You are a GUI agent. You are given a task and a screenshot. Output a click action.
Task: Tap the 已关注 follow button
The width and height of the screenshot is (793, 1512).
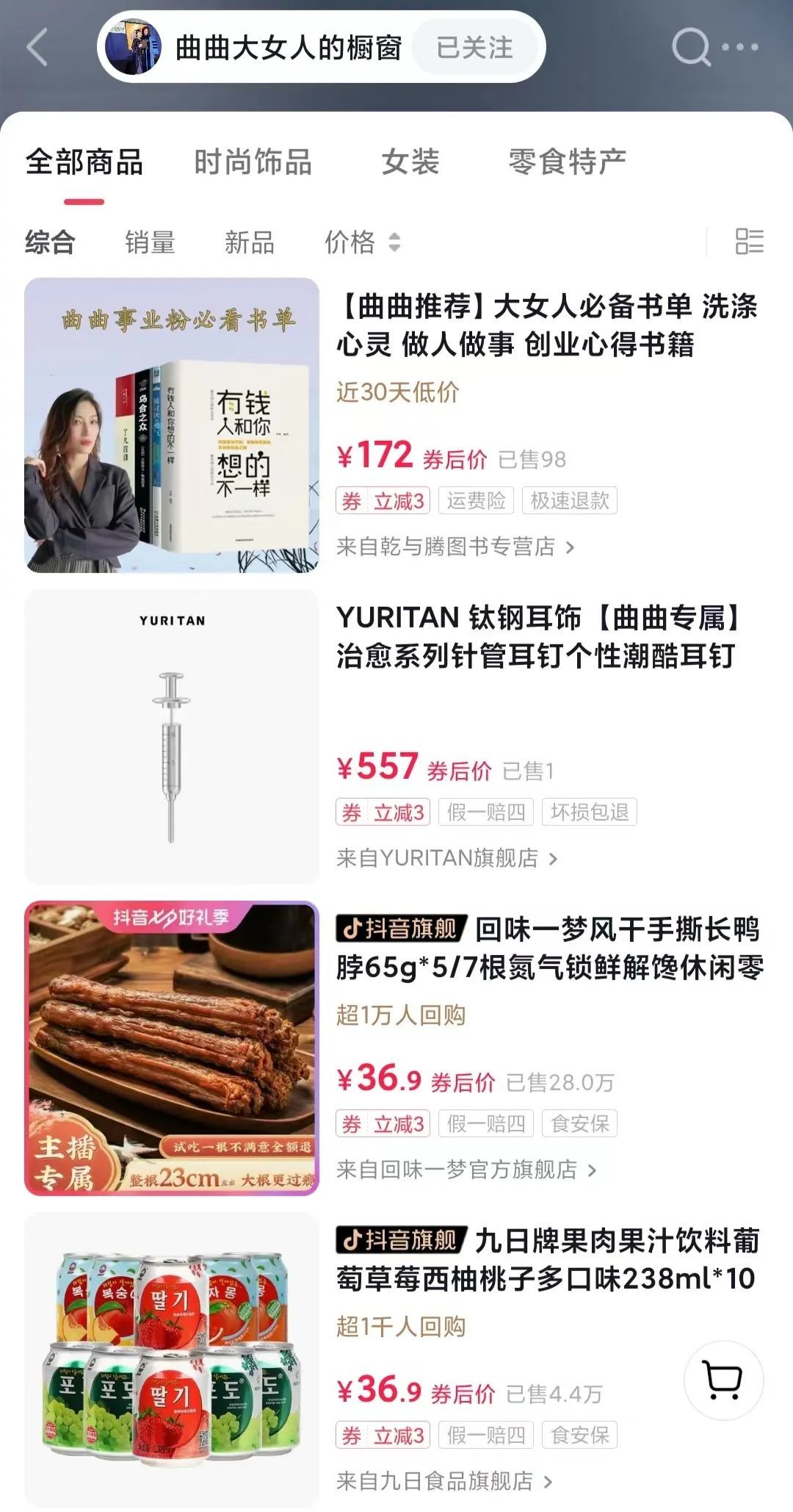474,48
